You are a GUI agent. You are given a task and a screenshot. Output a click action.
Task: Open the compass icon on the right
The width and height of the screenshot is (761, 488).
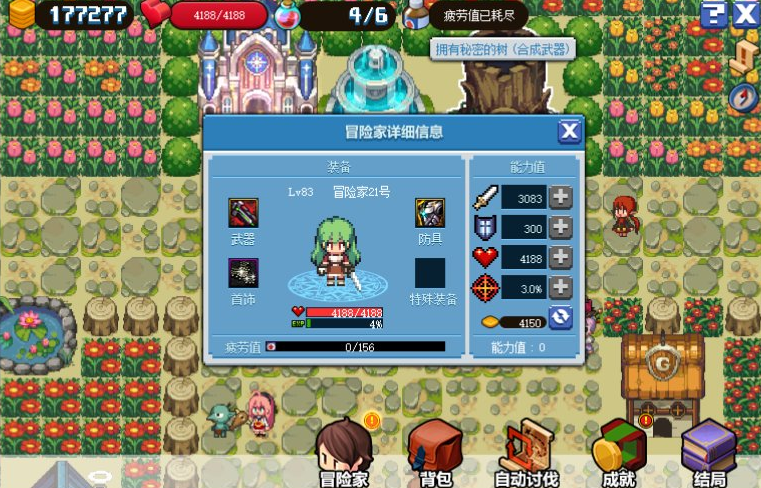744,97
